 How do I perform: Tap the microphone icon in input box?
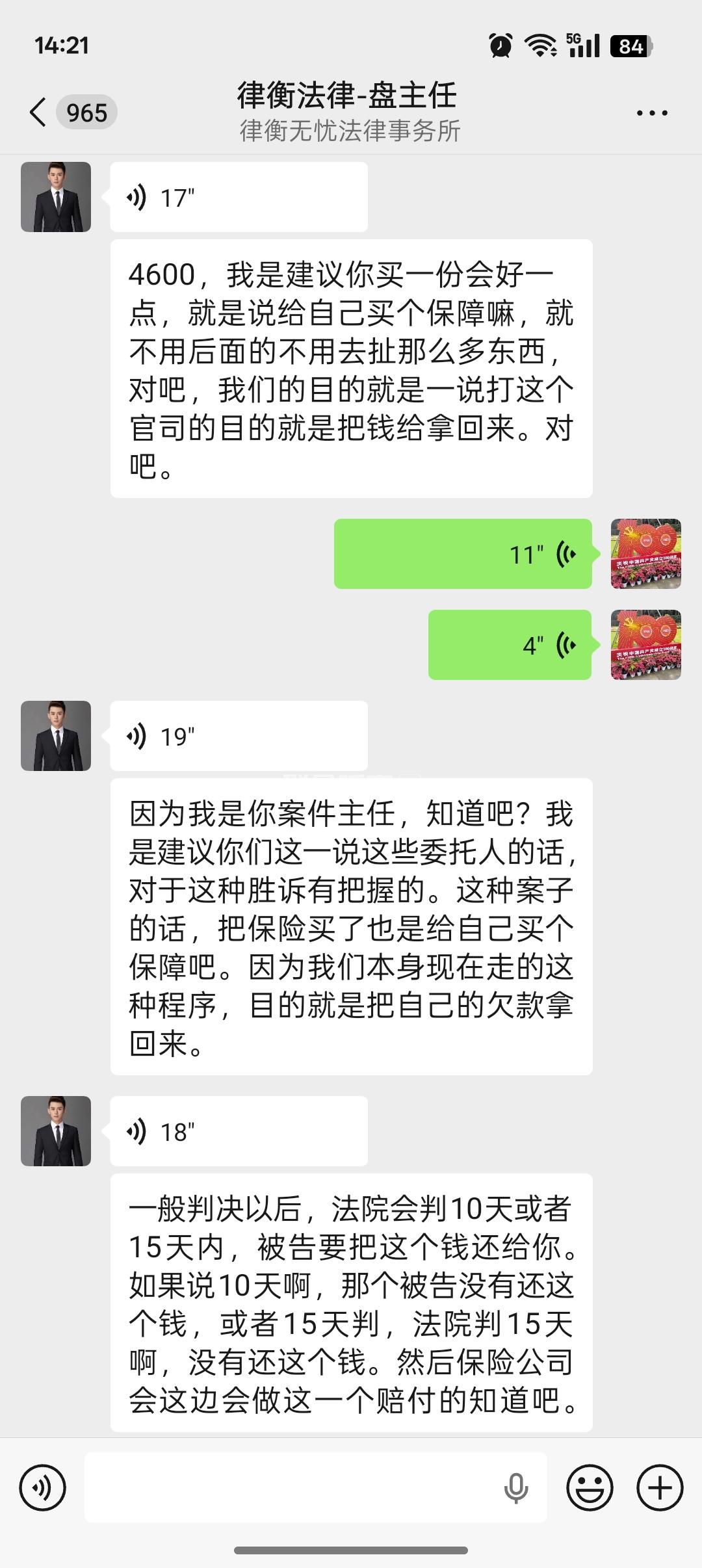point(516,1487)
